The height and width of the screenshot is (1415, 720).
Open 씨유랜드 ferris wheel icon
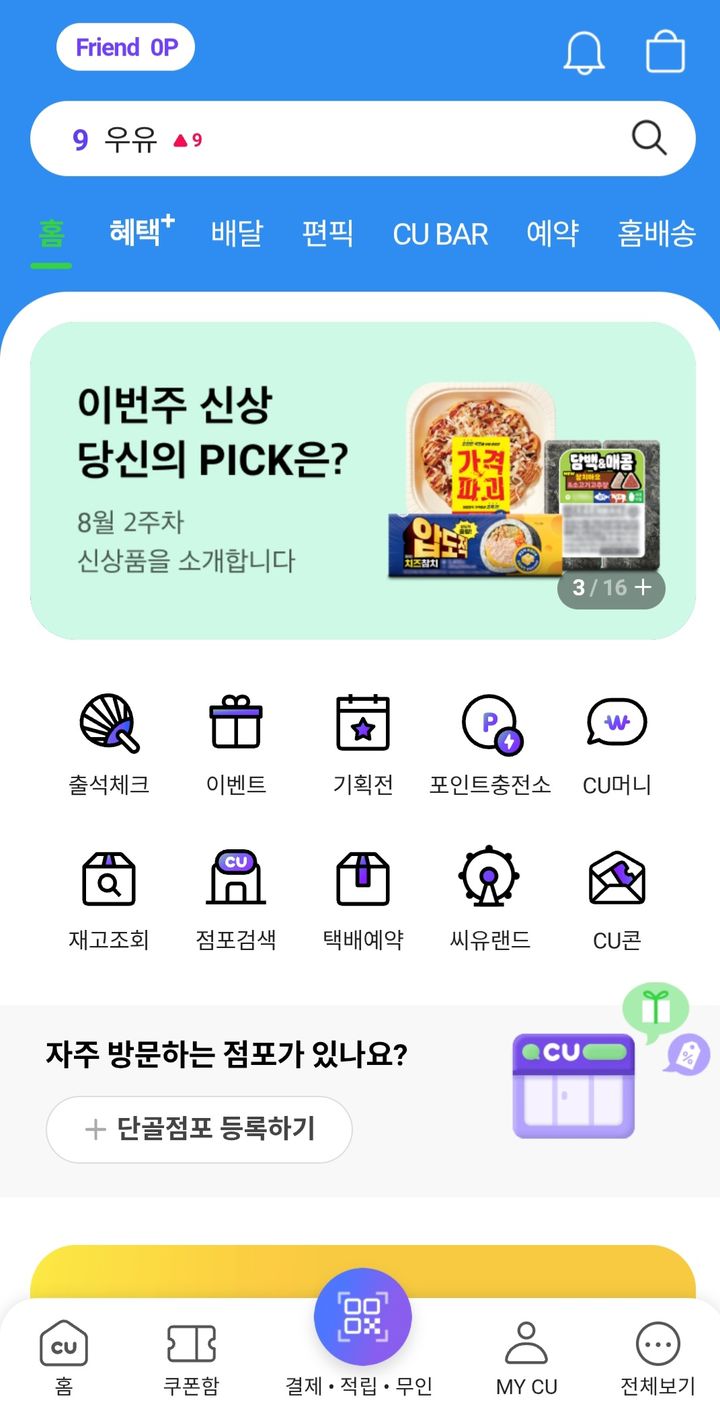click(x=488, y=878)
